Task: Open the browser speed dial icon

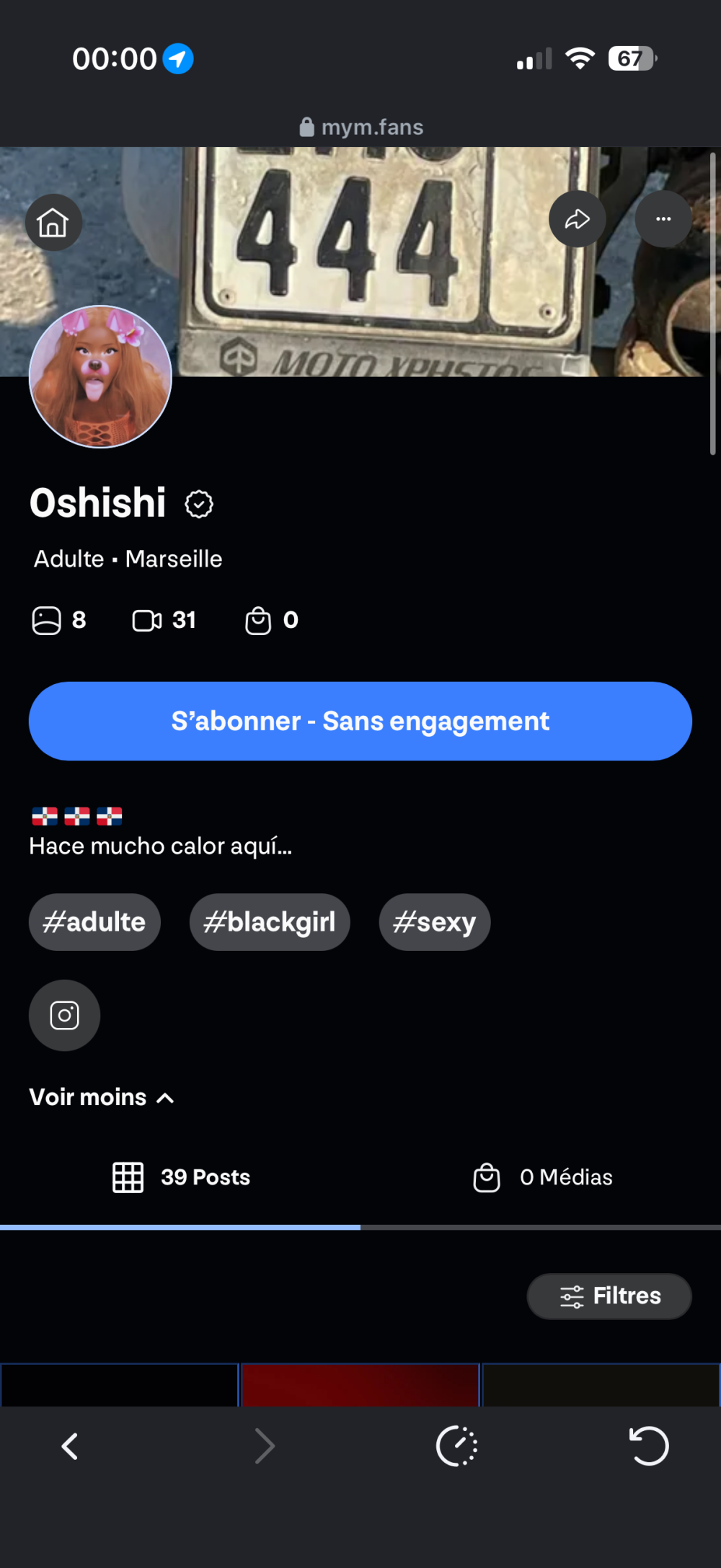Action: coord(456,1446)
